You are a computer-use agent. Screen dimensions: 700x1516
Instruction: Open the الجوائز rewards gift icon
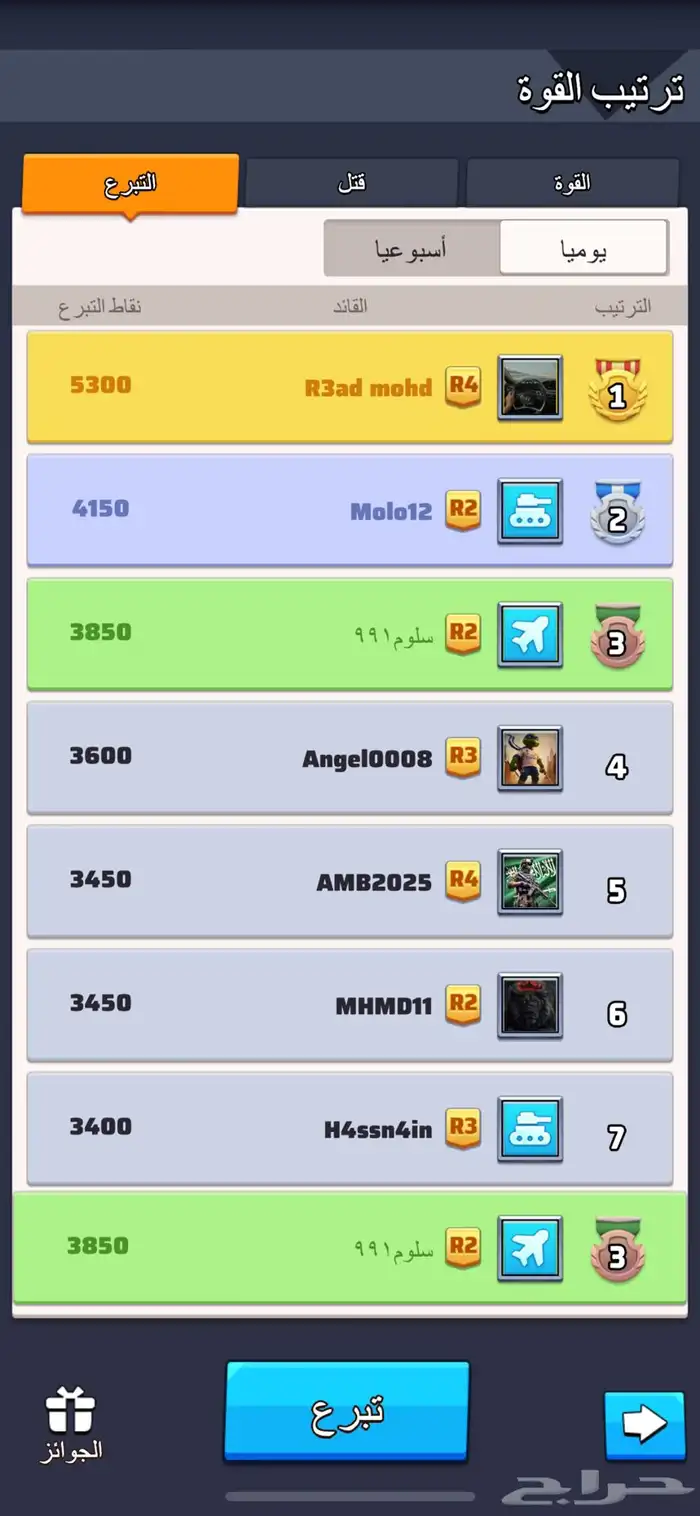(71, 1422)
